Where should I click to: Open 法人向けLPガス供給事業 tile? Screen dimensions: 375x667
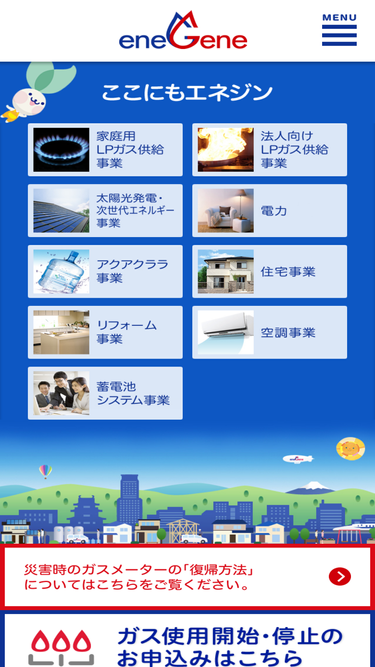pyautogui.click(x=270, y=150)
